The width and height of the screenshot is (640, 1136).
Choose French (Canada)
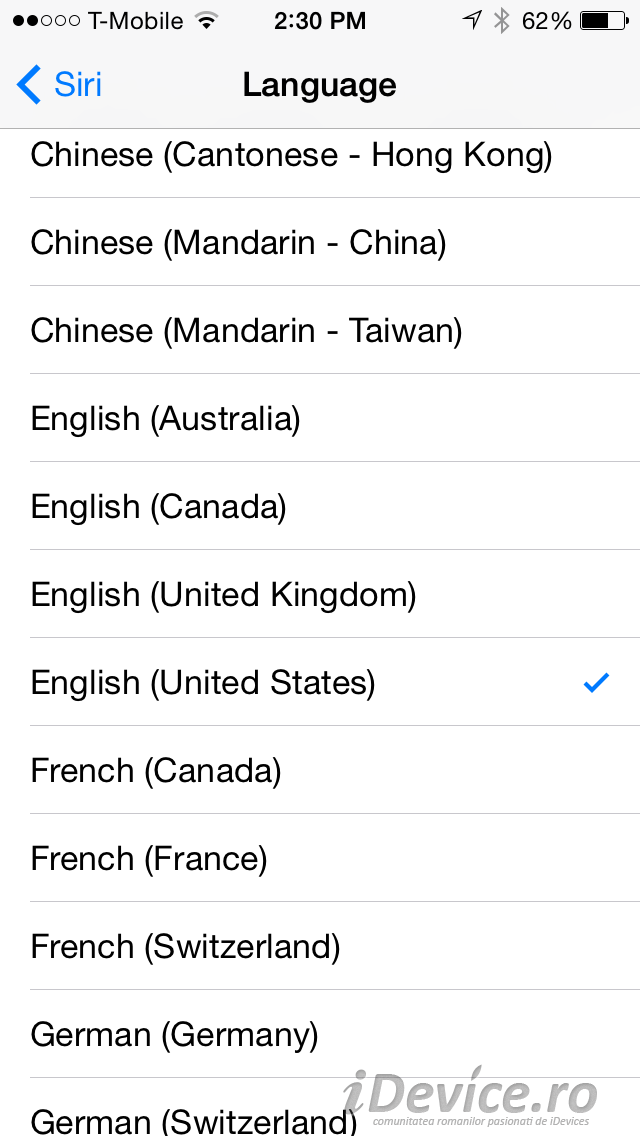pos(320,769)
